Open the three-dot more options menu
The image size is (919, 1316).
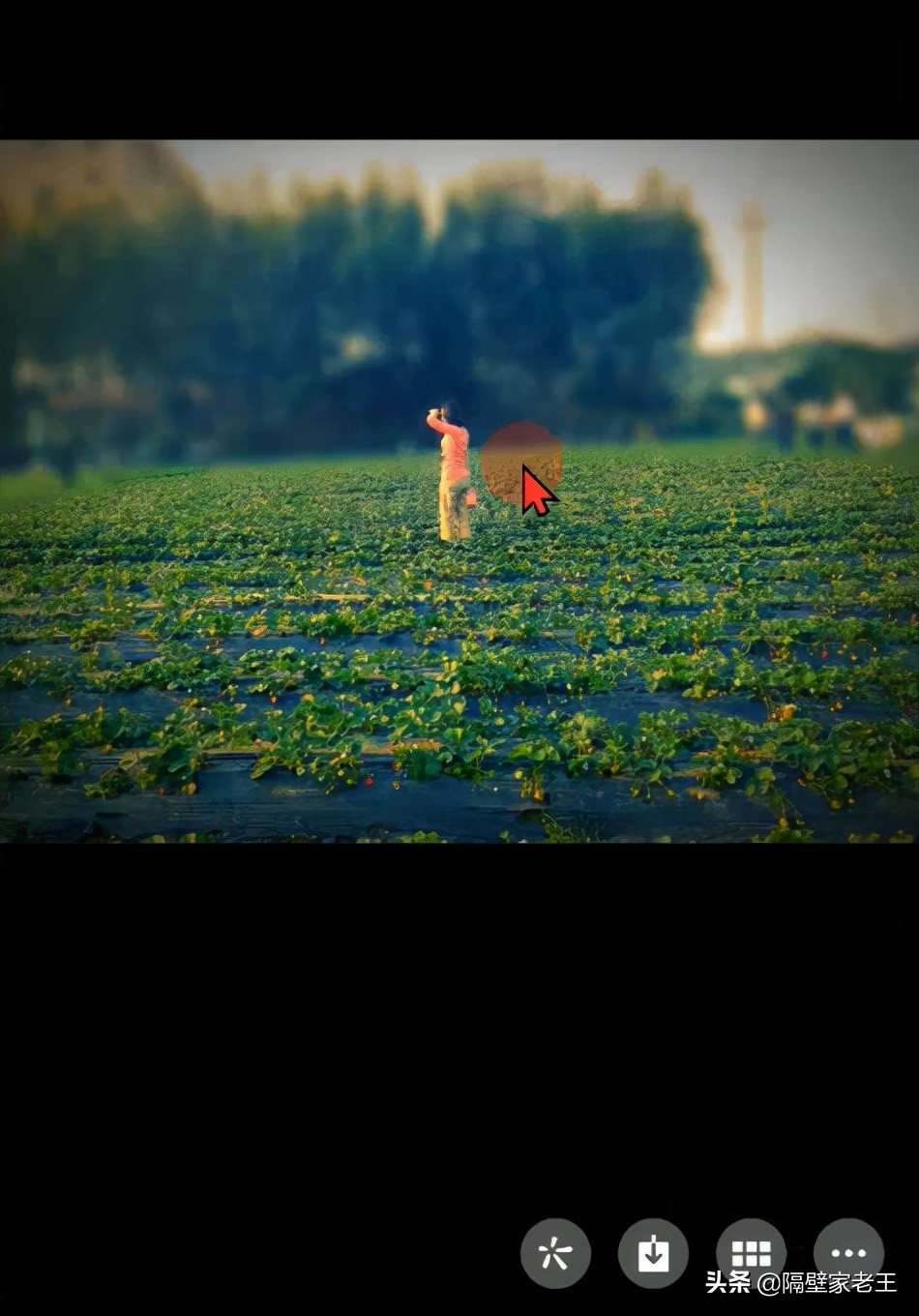848,1250
